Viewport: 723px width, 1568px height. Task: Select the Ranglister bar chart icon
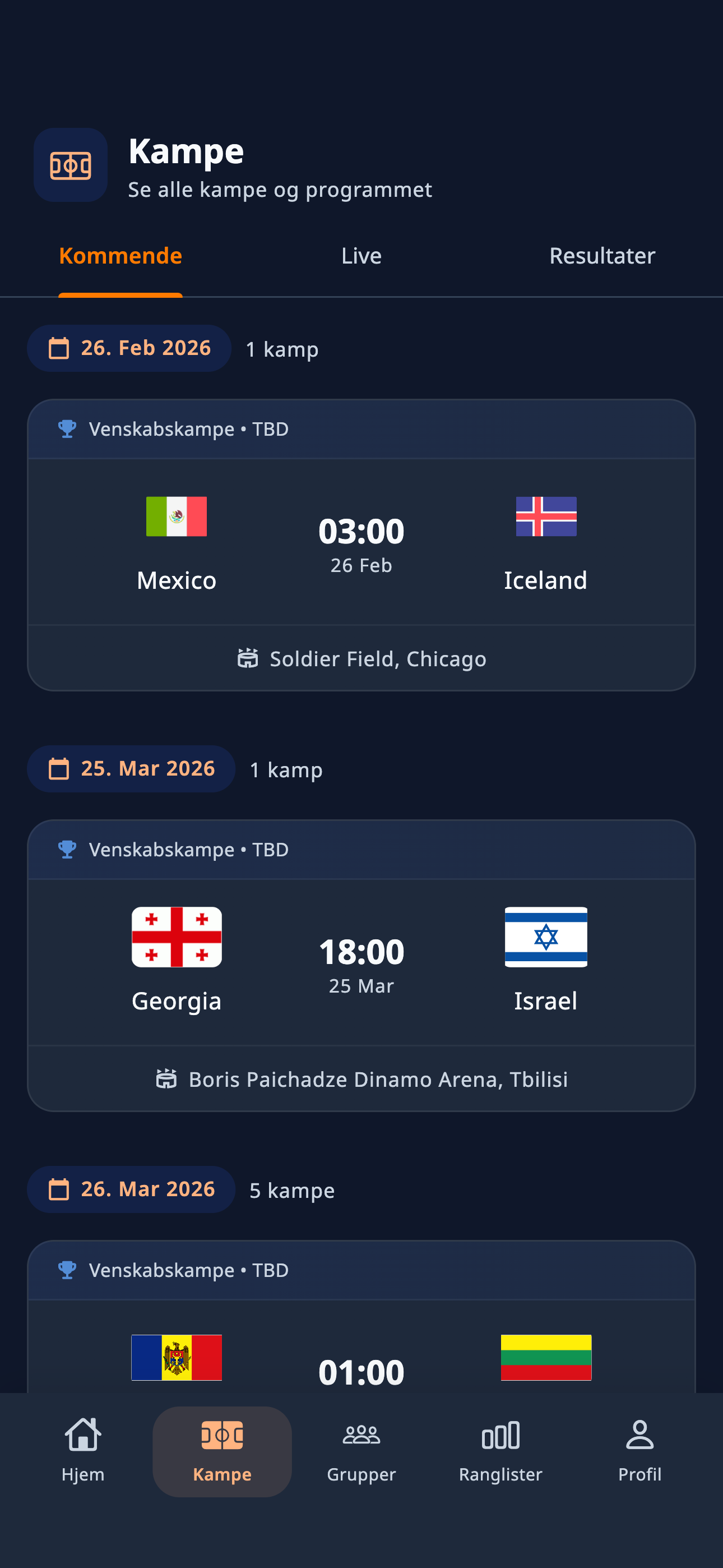499,1437
